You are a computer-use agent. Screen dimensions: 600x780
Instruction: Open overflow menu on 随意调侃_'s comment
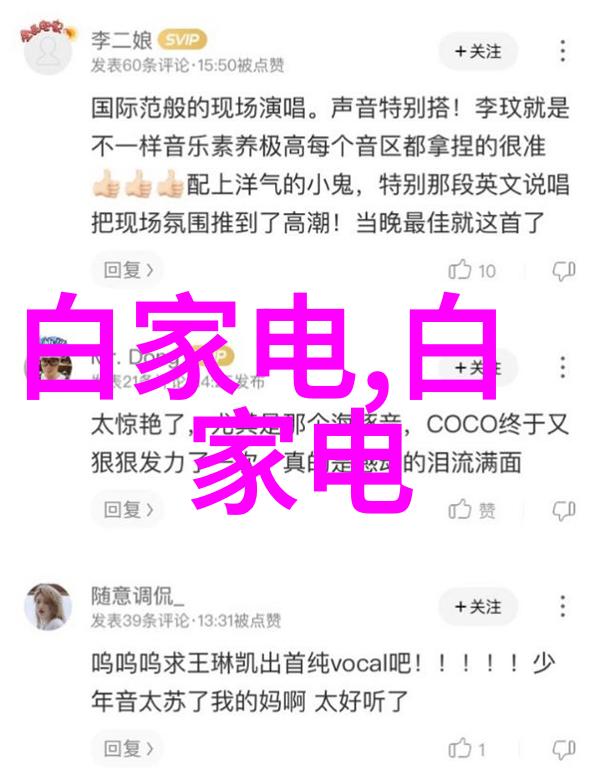(564, 606)
